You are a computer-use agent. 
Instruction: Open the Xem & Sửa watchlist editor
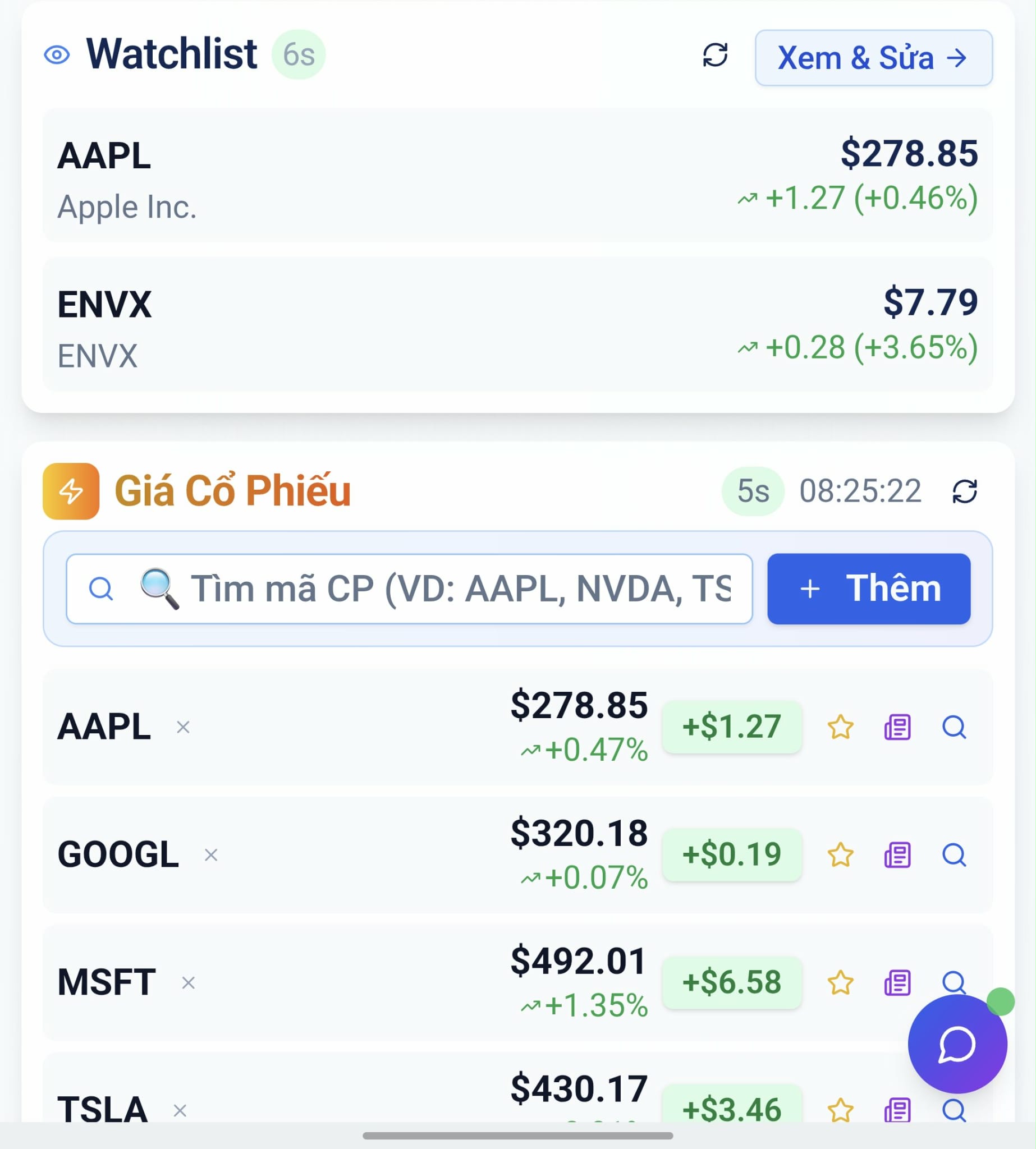(873, 58)
